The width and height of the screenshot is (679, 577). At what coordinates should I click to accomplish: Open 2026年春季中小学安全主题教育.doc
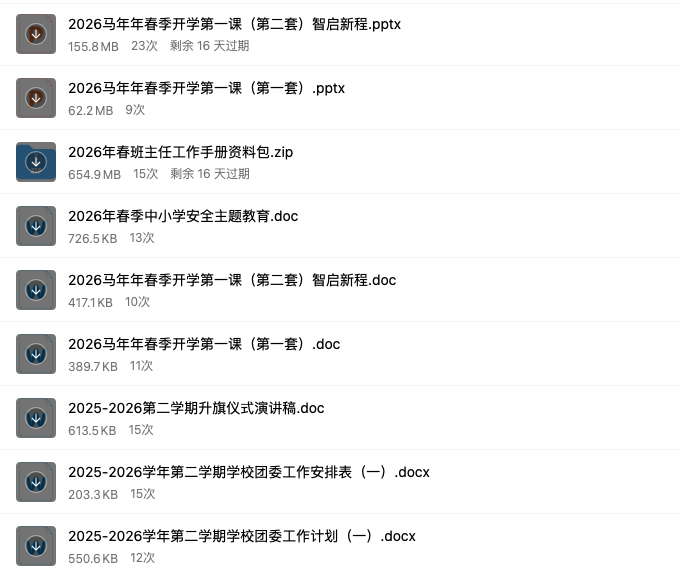tap(183, 216)
